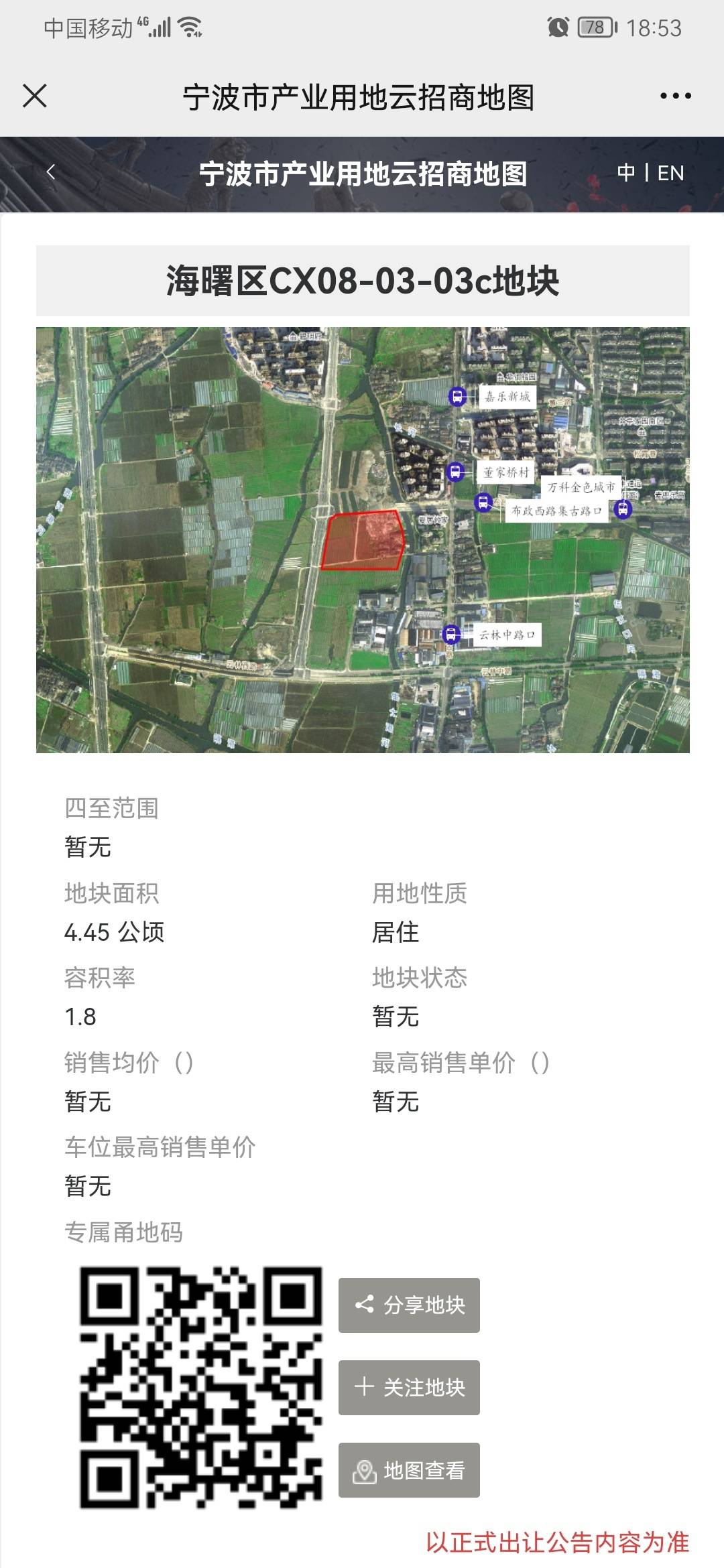Close the webview with the X button

coord(35,96)
